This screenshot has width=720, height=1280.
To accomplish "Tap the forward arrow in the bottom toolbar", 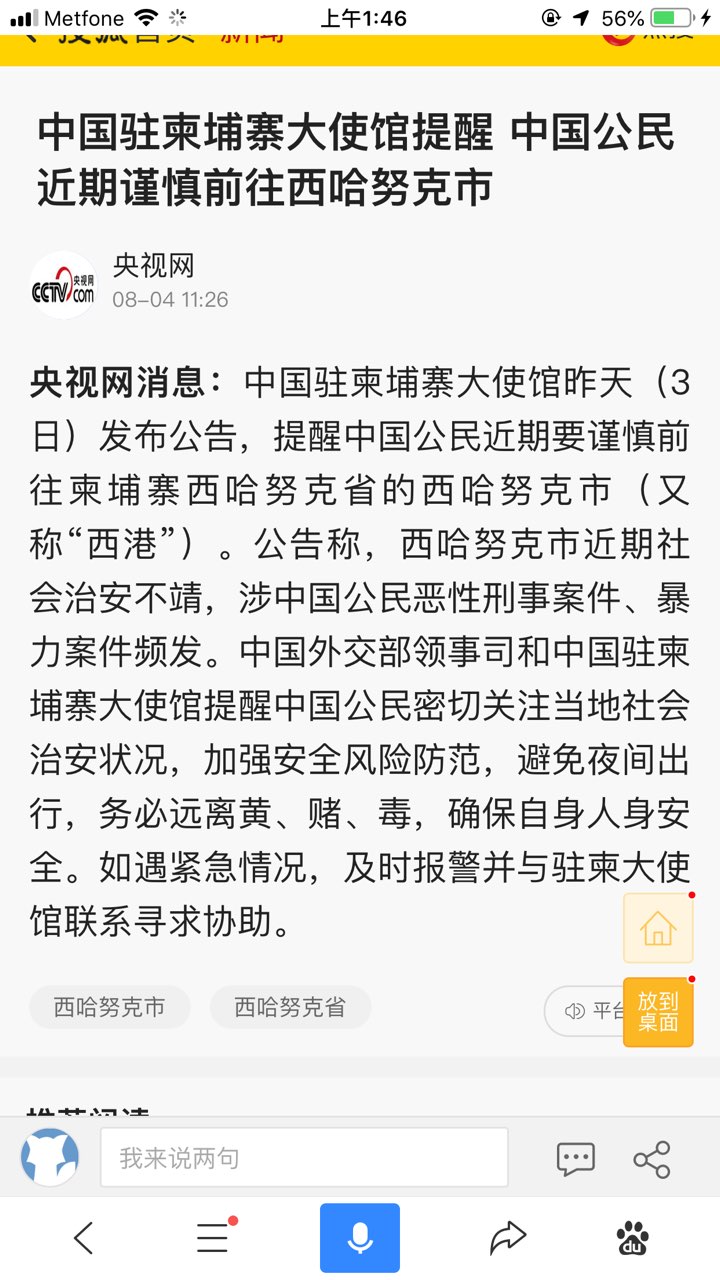I will (507, 1238).
